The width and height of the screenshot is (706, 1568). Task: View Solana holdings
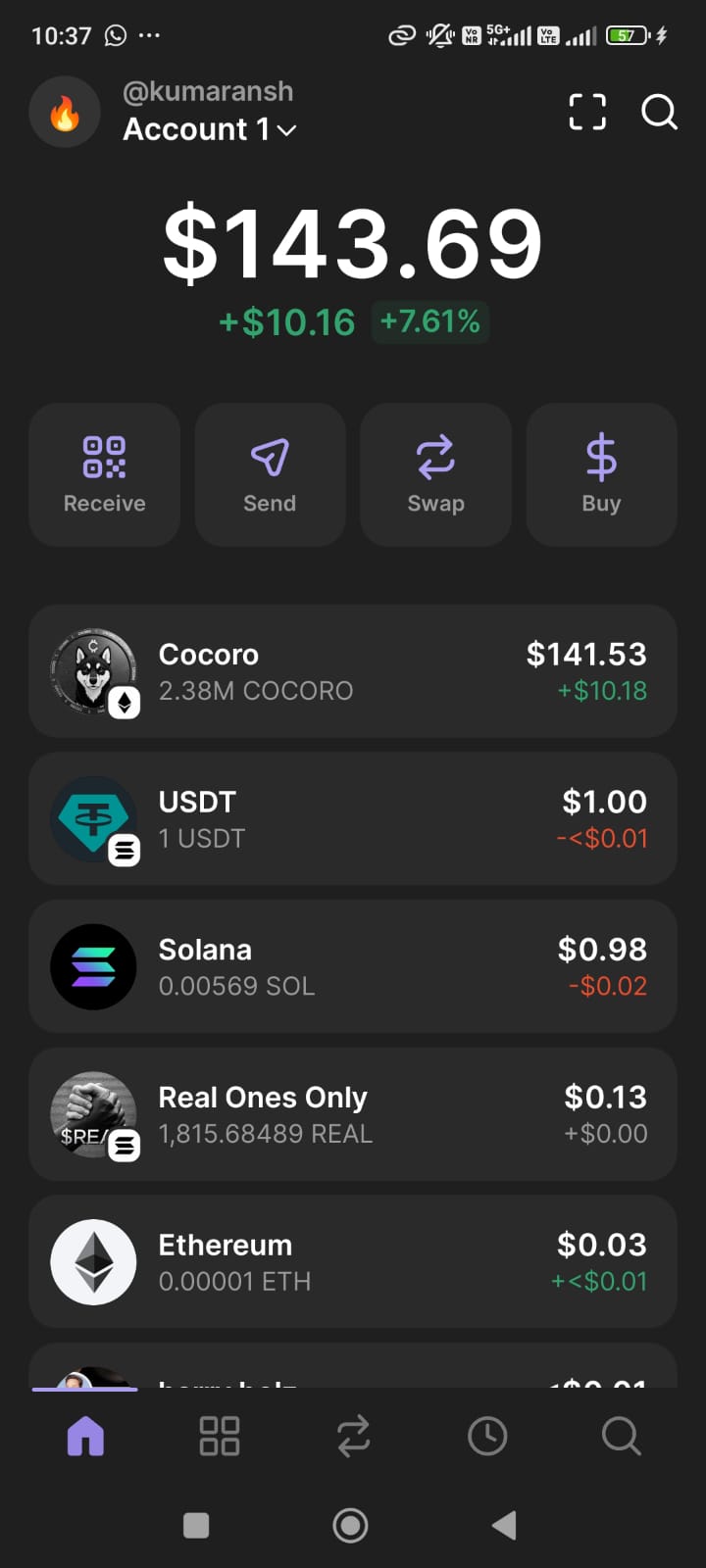pos(353,966)
